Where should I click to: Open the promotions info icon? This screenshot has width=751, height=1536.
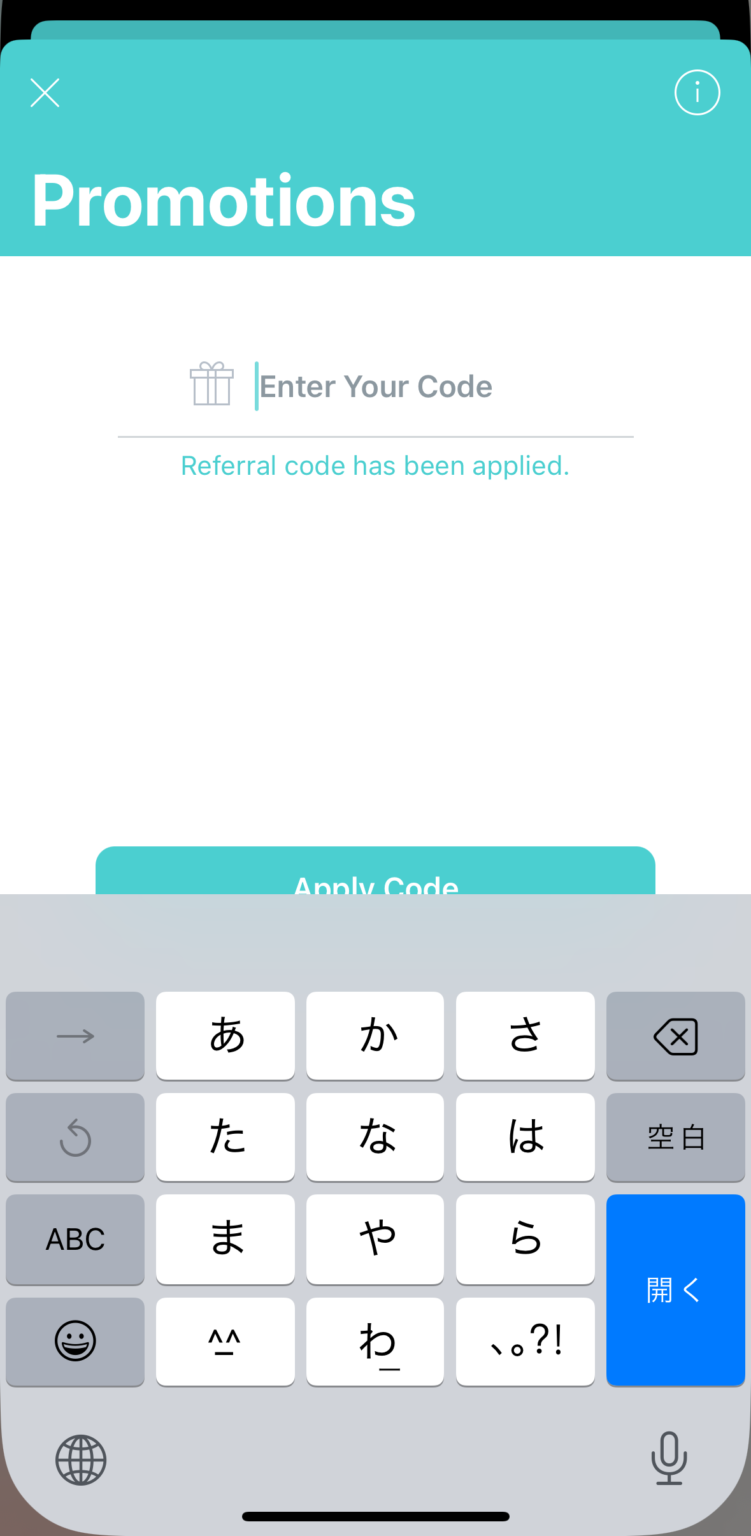(x=697, y=93)
